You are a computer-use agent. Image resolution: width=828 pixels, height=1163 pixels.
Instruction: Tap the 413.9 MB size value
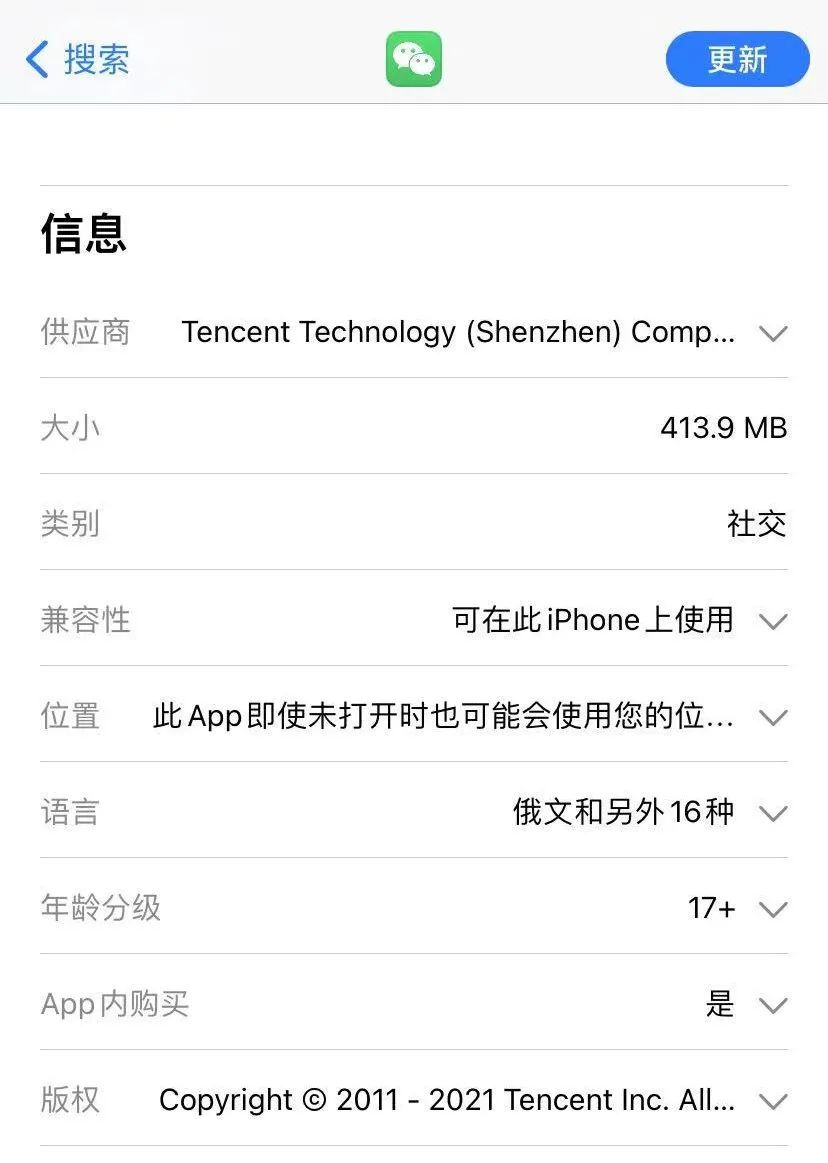pos(723,428)
